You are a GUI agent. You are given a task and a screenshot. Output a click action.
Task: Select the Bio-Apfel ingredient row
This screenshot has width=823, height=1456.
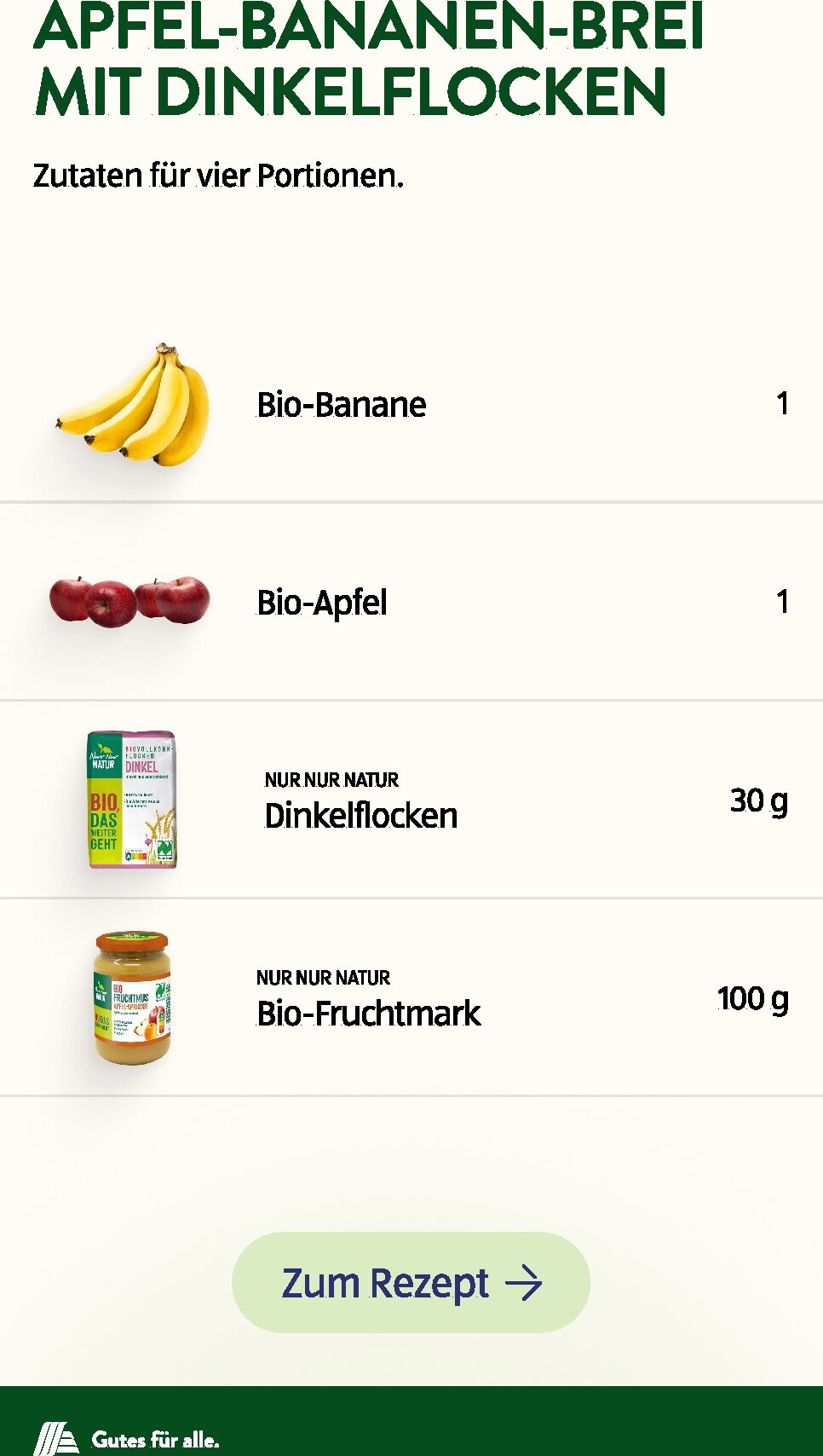[x=411, y=603]
